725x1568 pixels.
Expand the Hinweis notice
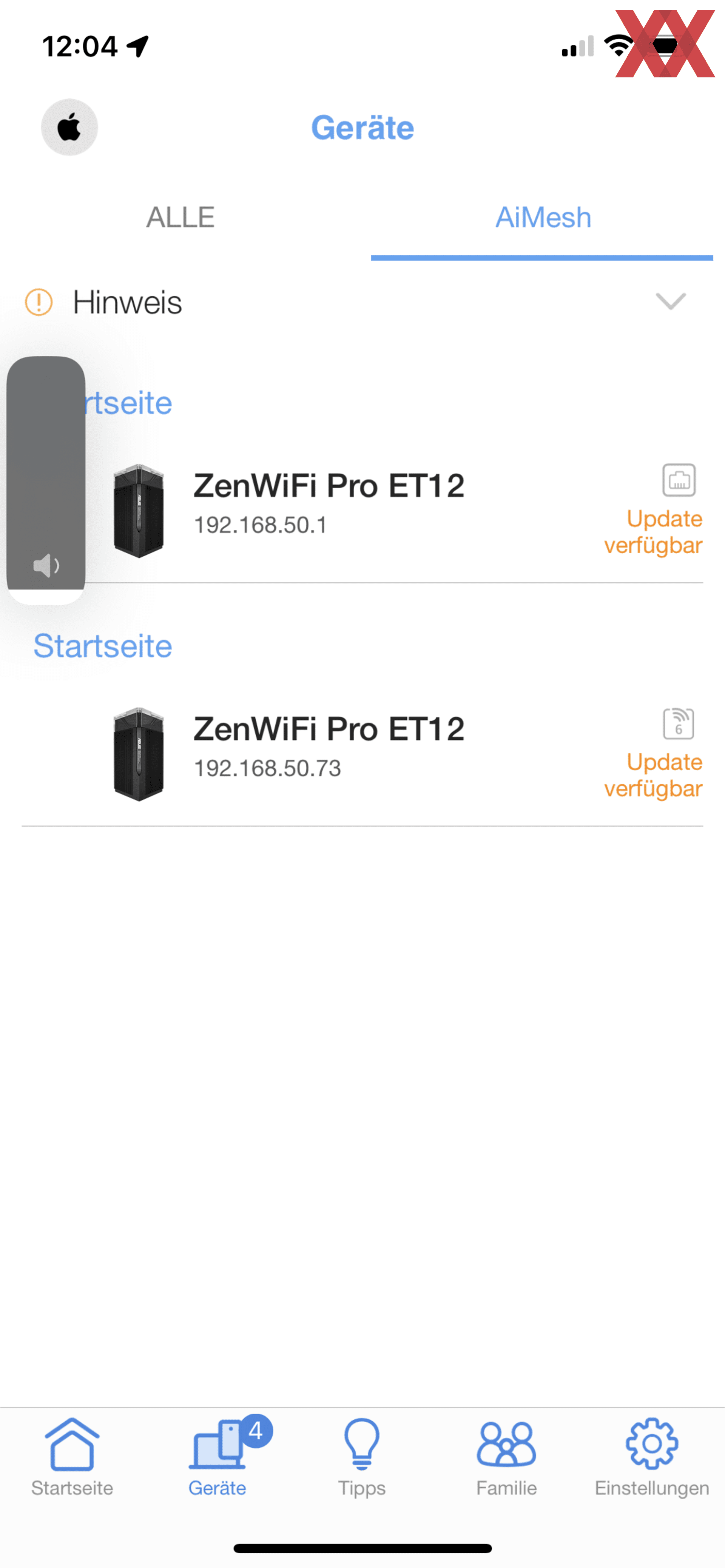coord(362,302)
